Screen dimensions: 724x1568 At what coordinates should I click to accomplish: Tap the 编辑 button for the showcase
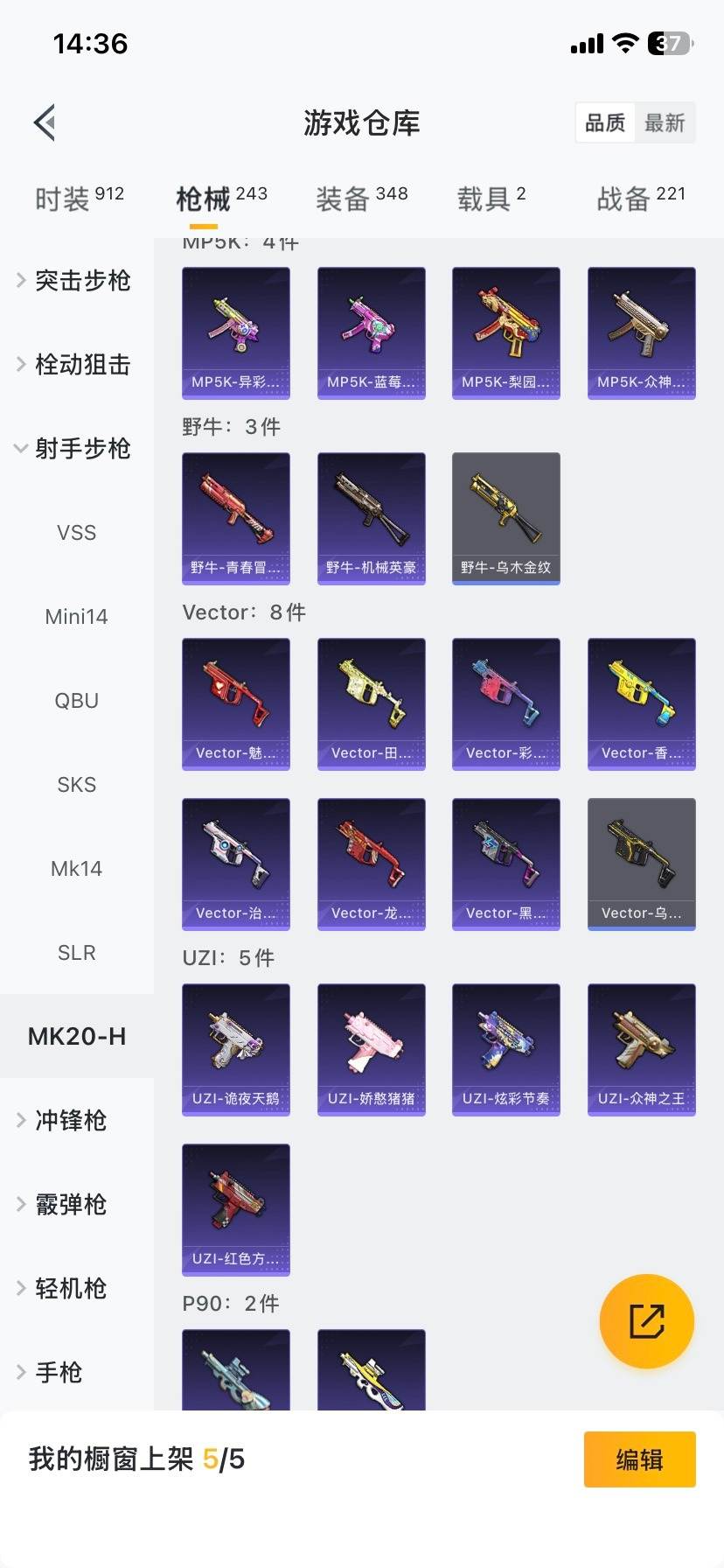coord(639,1459)
